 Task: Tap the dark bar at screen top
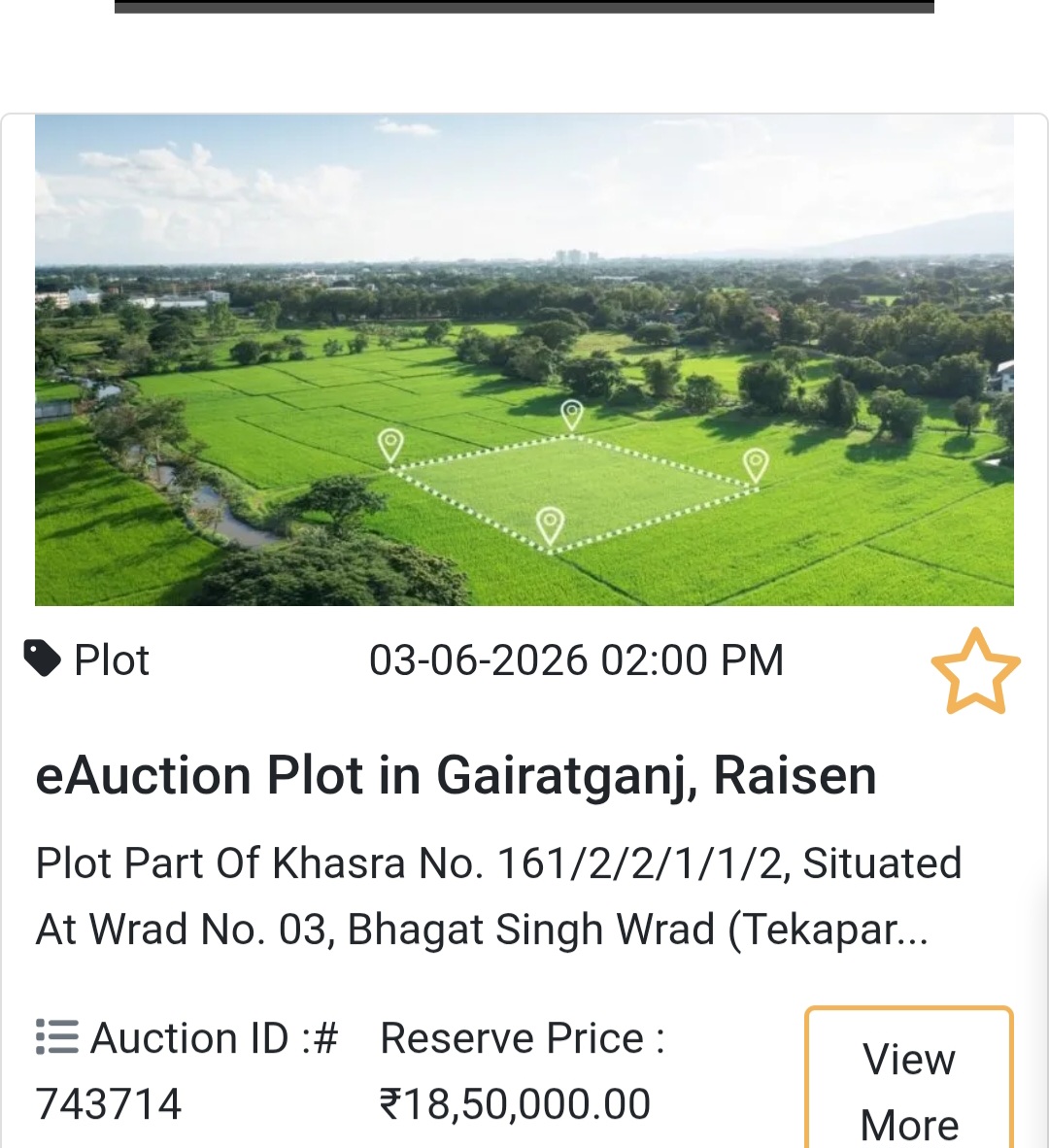[524, 8]
